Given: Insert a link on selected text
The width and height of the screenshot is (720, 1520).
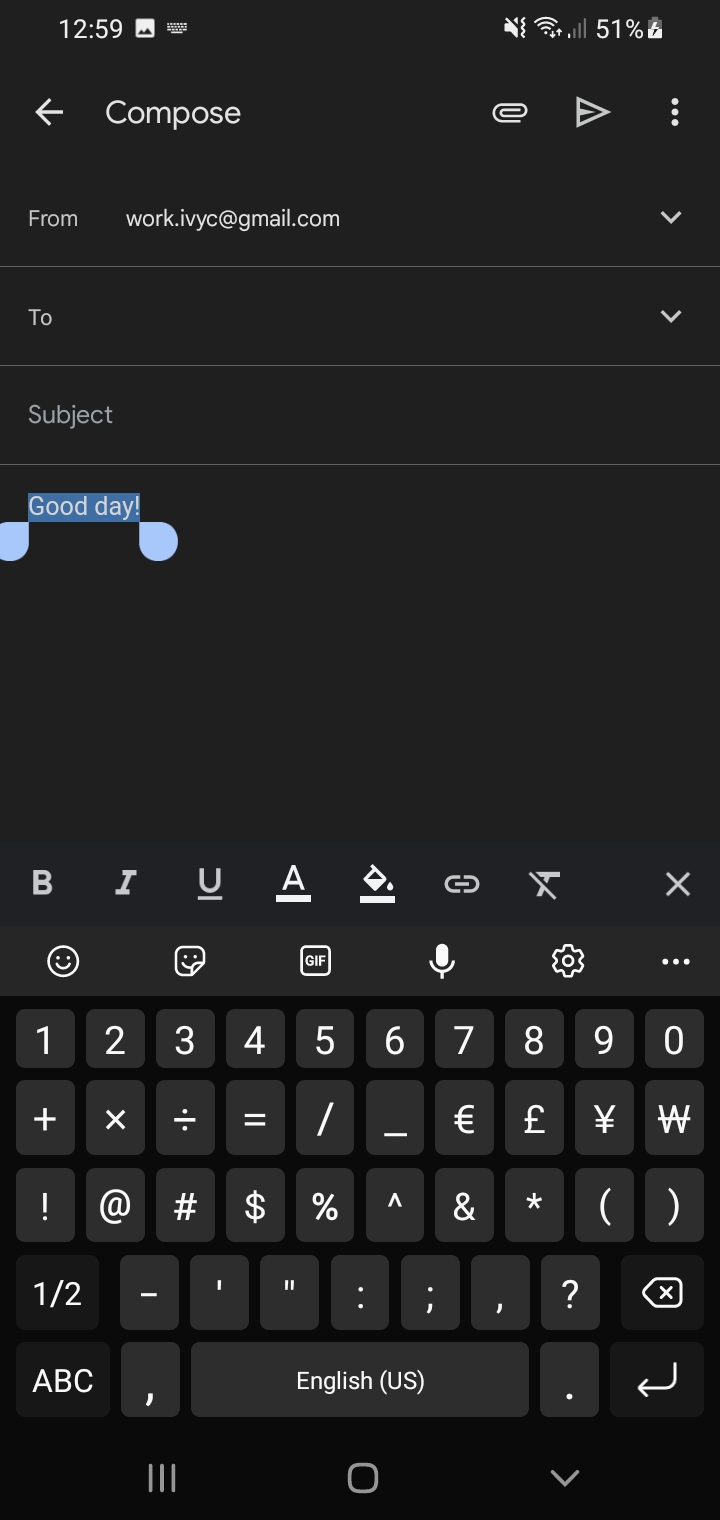Looking at the screenshot, I should coord(461,883).
